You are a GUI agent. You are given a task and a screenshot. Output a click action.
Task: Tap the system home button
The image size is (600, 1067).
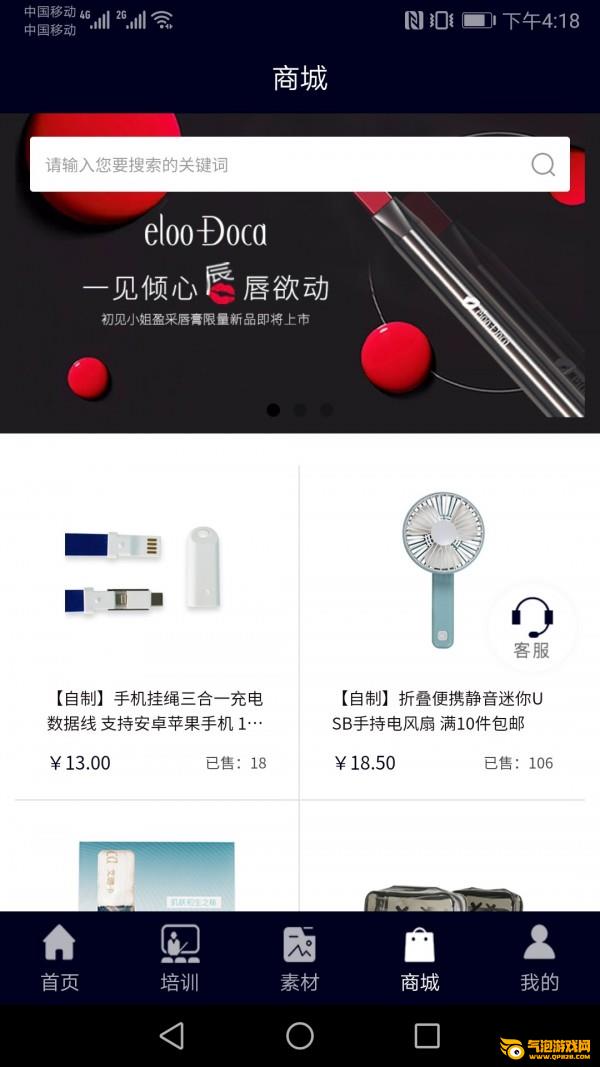300,1035
